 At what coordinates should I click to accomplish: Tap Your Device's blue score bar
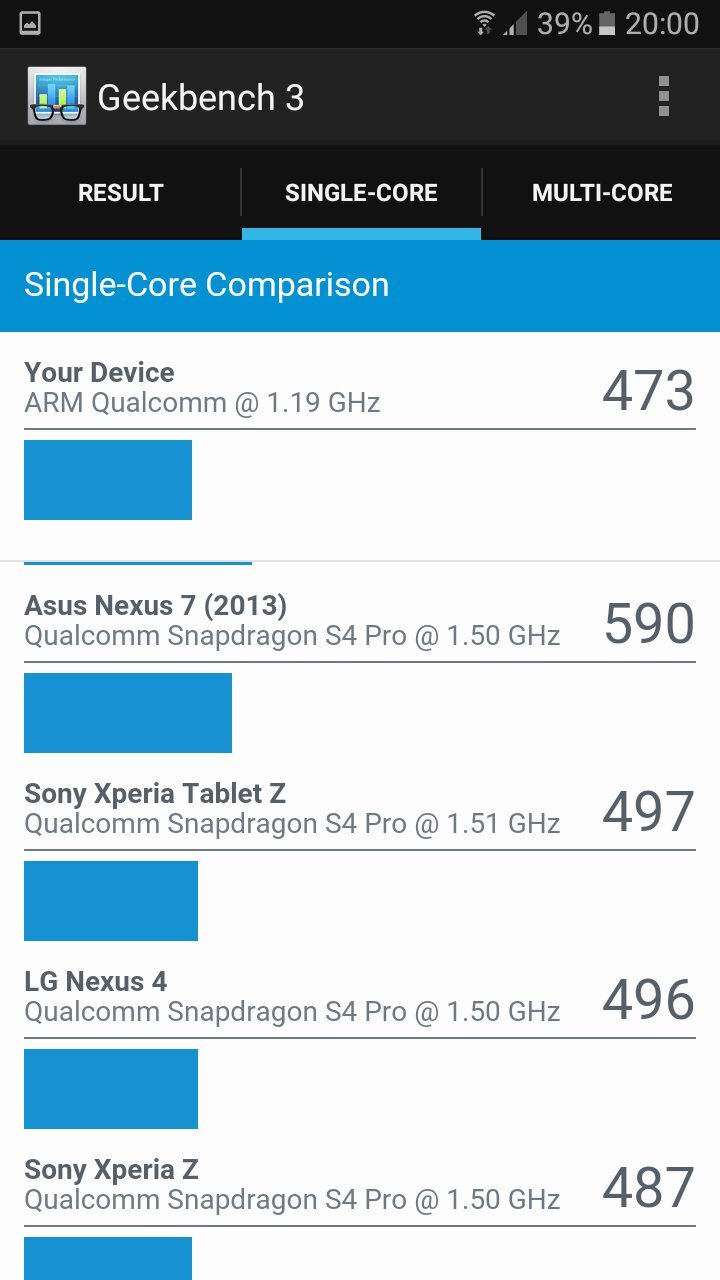pos(107,479)
